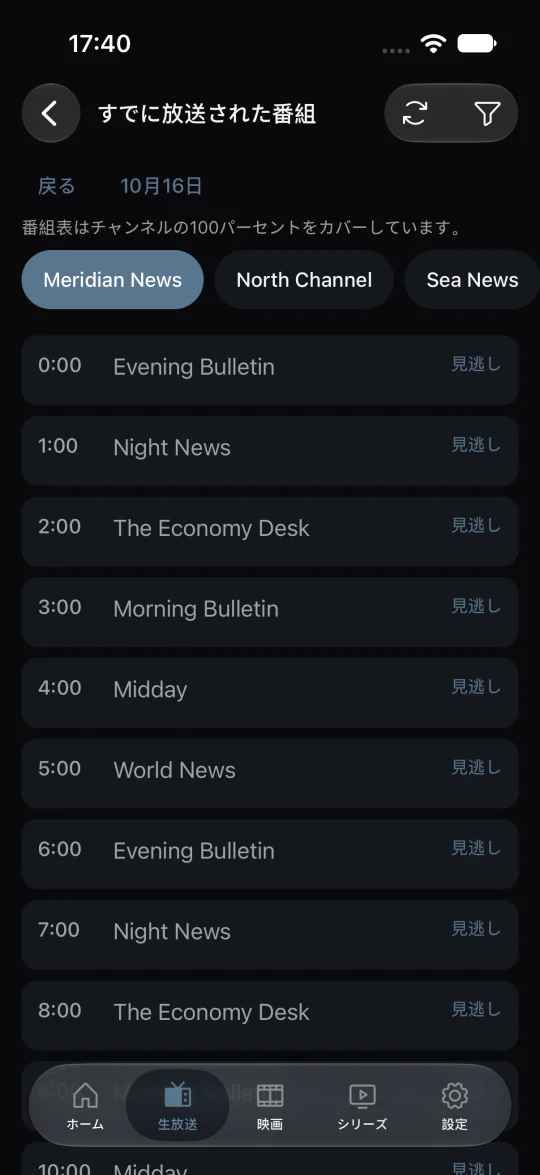Image resolution: width=540 pixels, height=1175 pixels.
Task: Go back using the top-left arrow
Action: coord(51,113)
